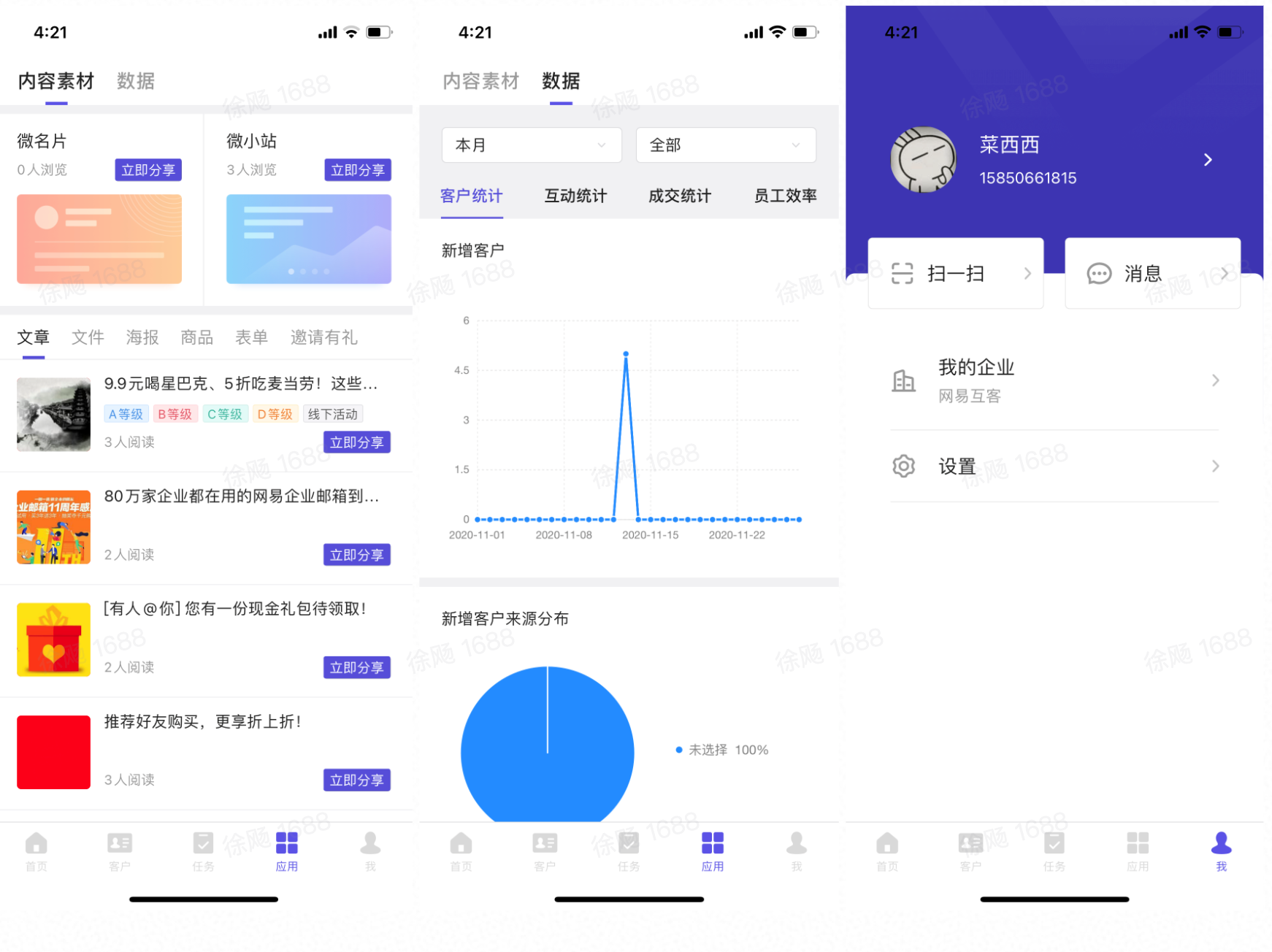Open the 商品 tab
Screen dimensions: 1272x952
pos(196,337)
